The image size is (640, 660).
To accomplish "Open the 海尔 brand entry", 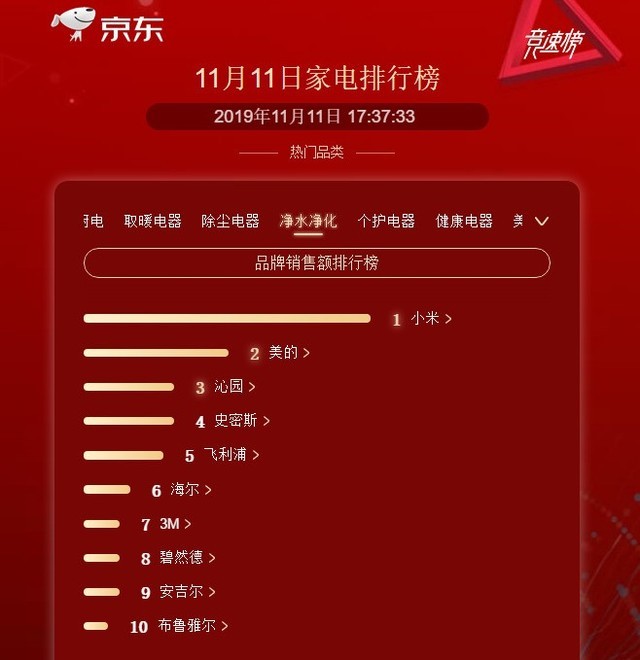I will 190,490.
